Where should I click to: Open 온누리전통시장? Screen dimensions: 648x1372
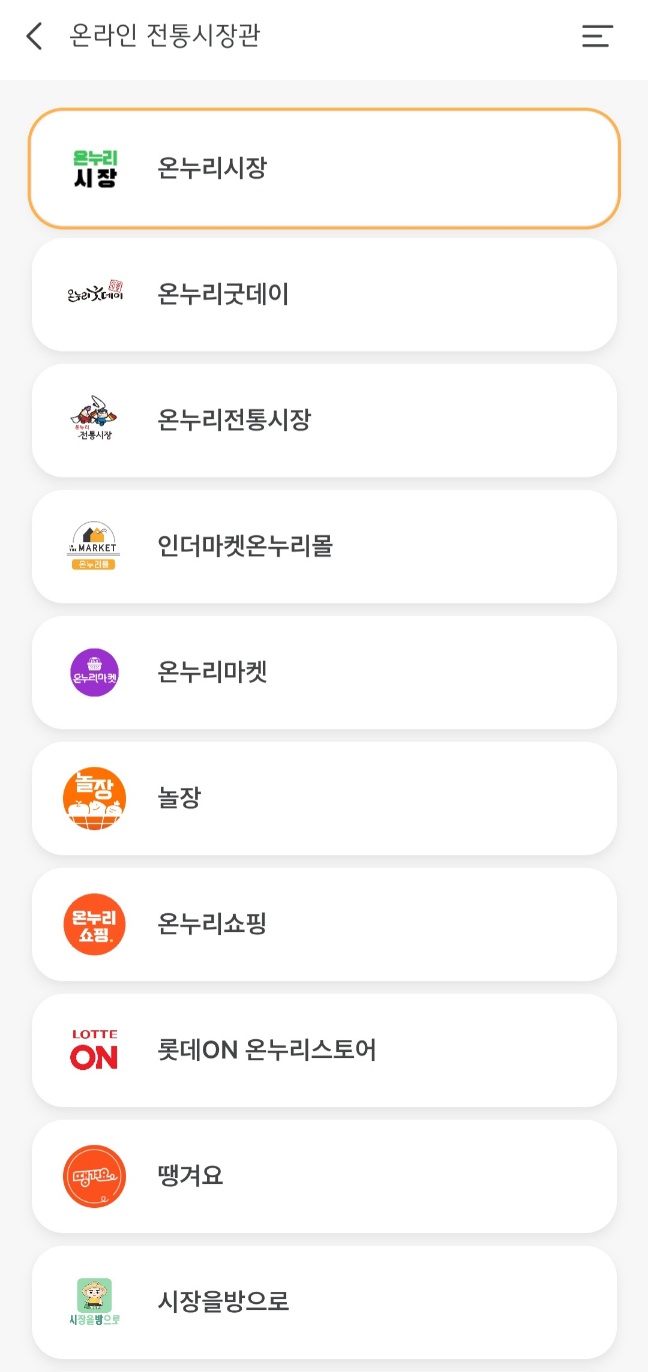pos(324,420)
